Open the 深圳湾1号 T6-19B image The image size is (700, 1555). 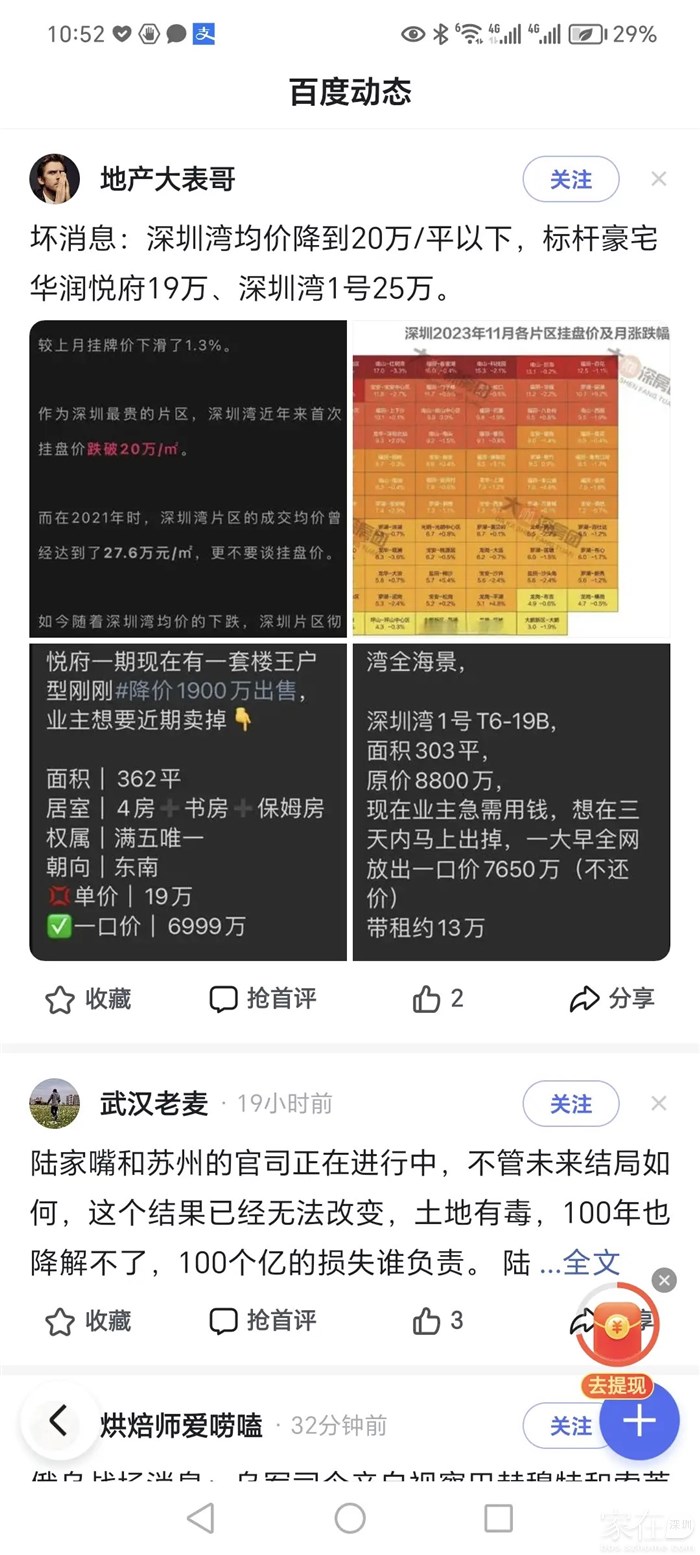coord(512,802)
